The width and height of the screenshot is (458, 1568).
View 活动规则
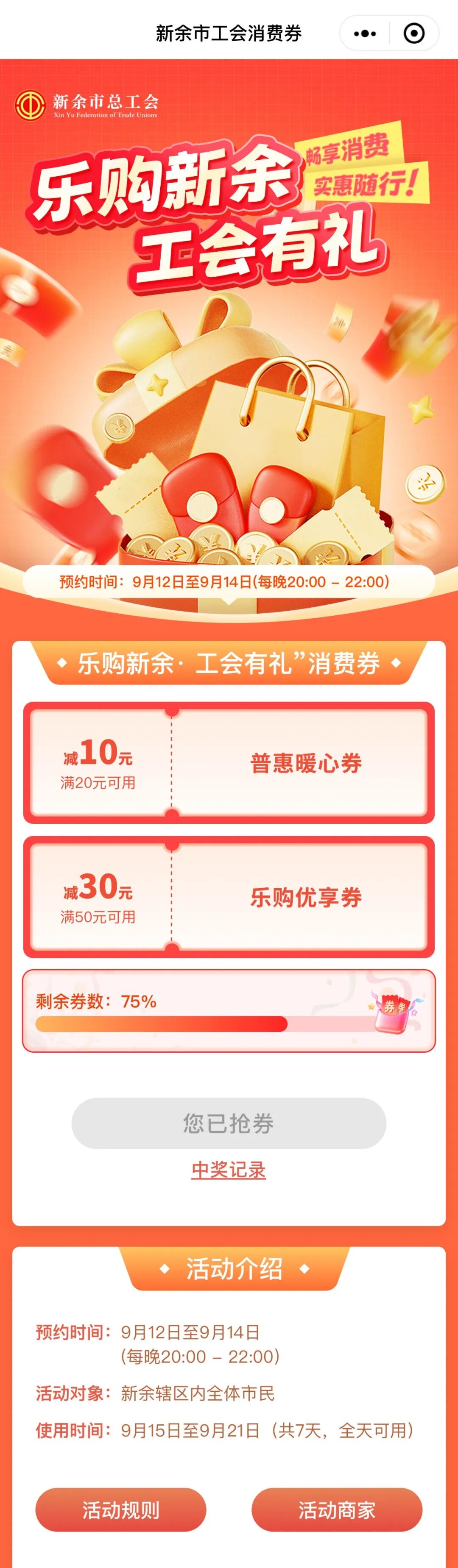(120, 1510)
